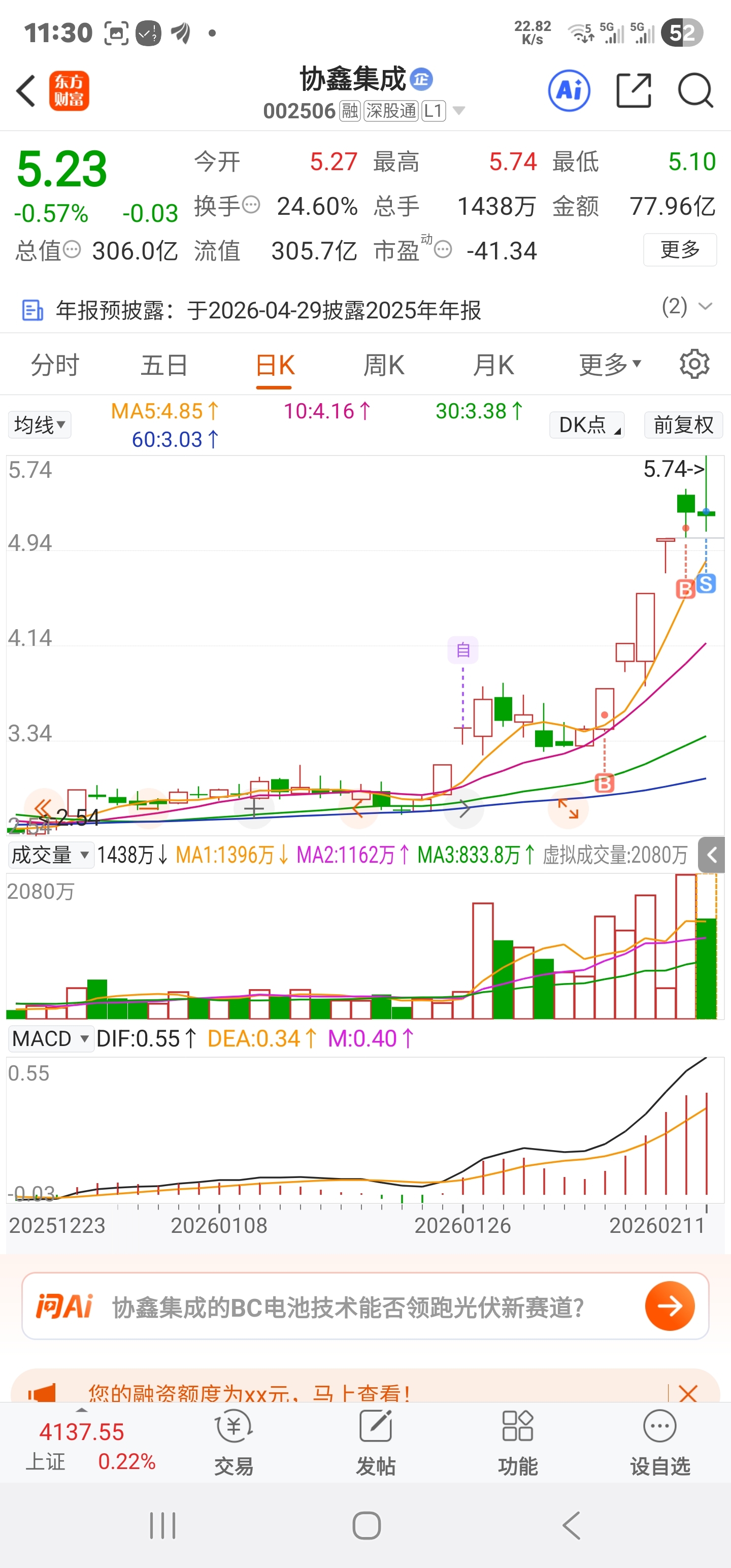Open the 更多 chart period dropdown
The width and height of the screenshot is (731, 1568).
(609, 365)
